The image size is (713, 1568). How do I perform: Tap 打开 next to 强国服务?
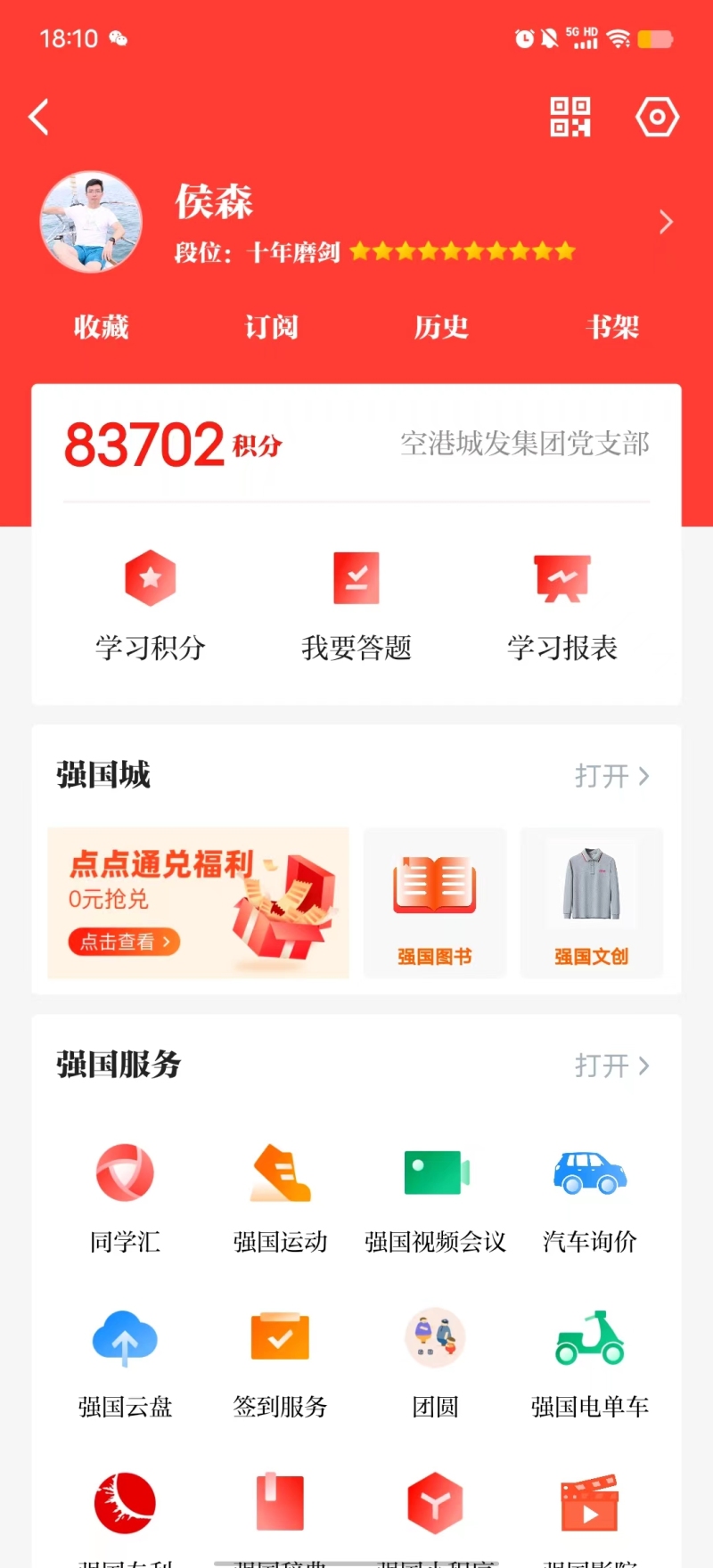611,1066
